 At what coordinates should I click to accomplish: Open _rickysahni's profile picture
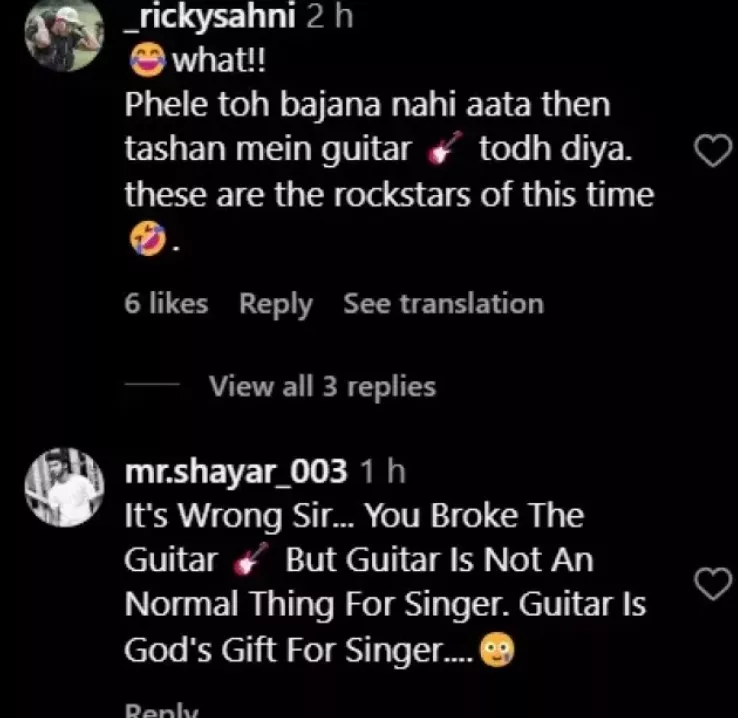coord(64,35)
